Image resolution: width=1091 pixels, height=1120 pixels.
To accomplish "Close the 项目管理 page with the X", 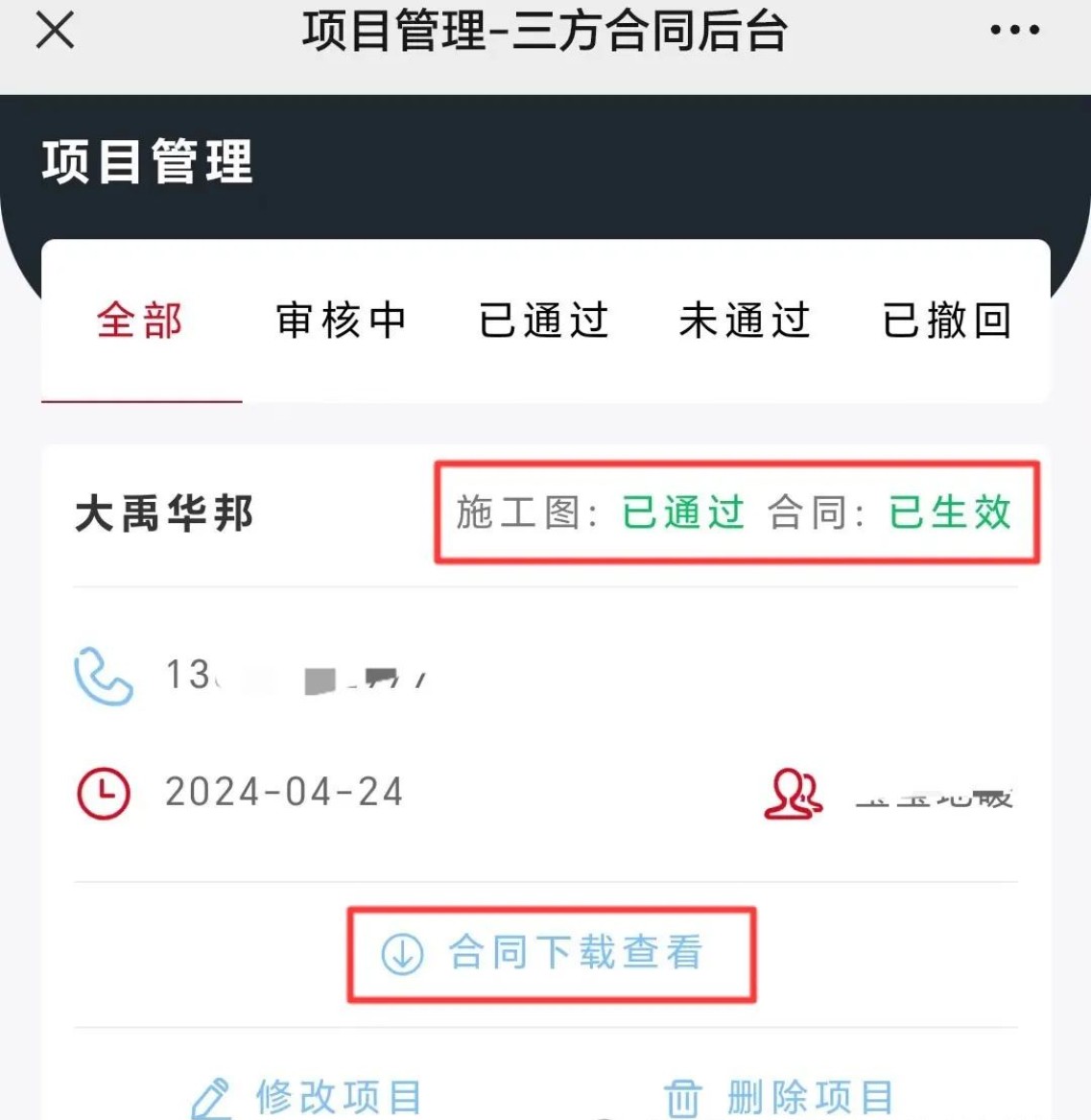I will (x=55, y=32).
